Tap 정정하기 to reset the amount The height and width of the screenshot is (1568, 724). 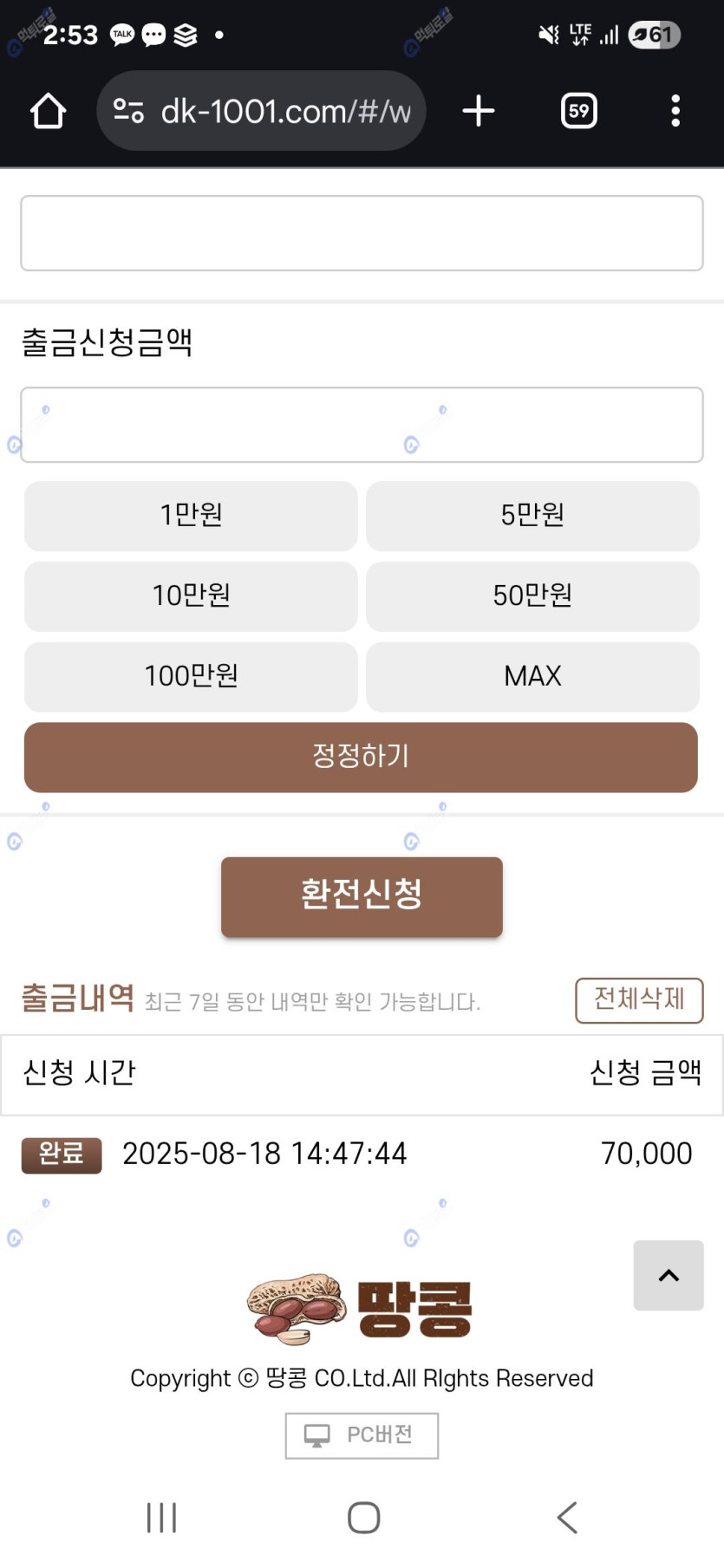(361, 757)
